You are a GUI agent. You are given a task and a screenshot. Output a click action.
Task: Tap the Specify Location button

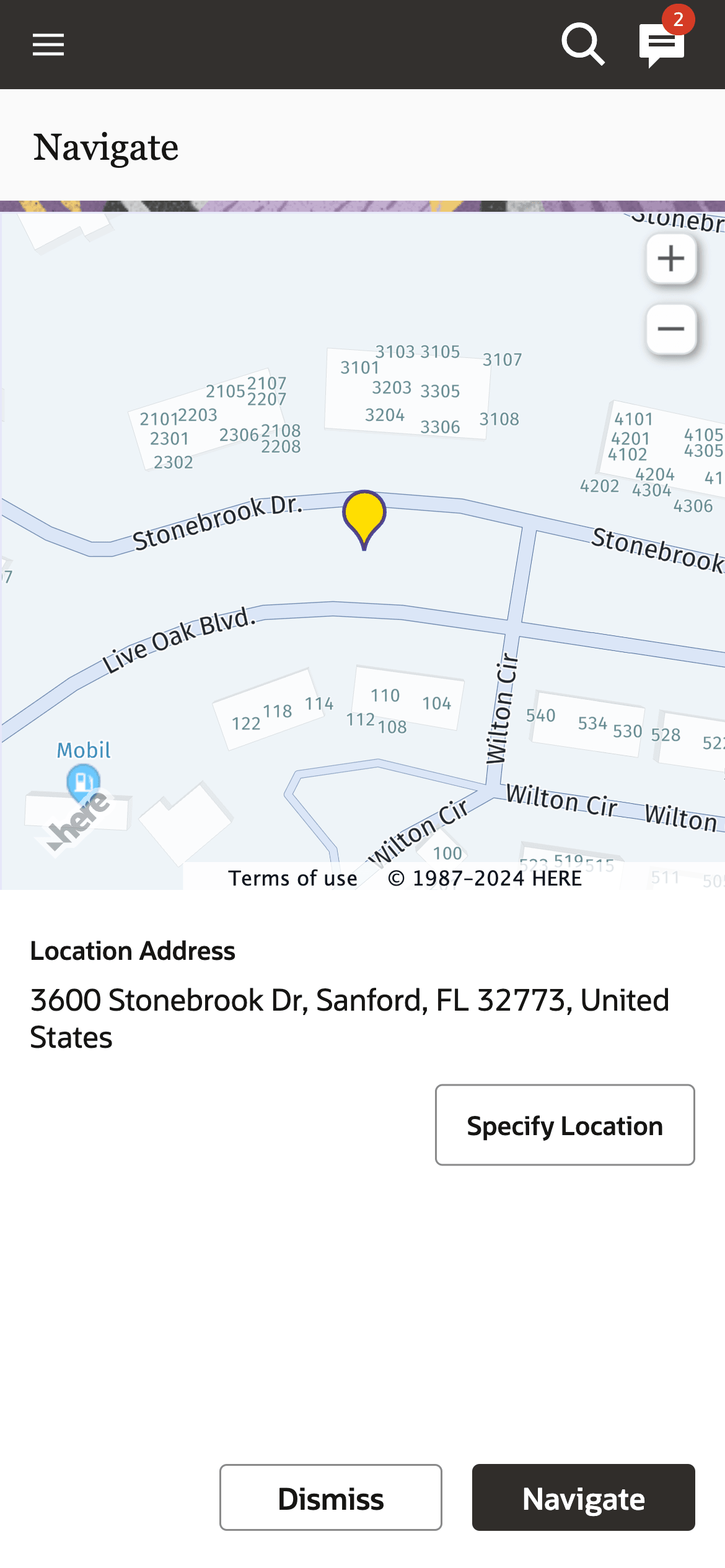(x=565, y=1125)
